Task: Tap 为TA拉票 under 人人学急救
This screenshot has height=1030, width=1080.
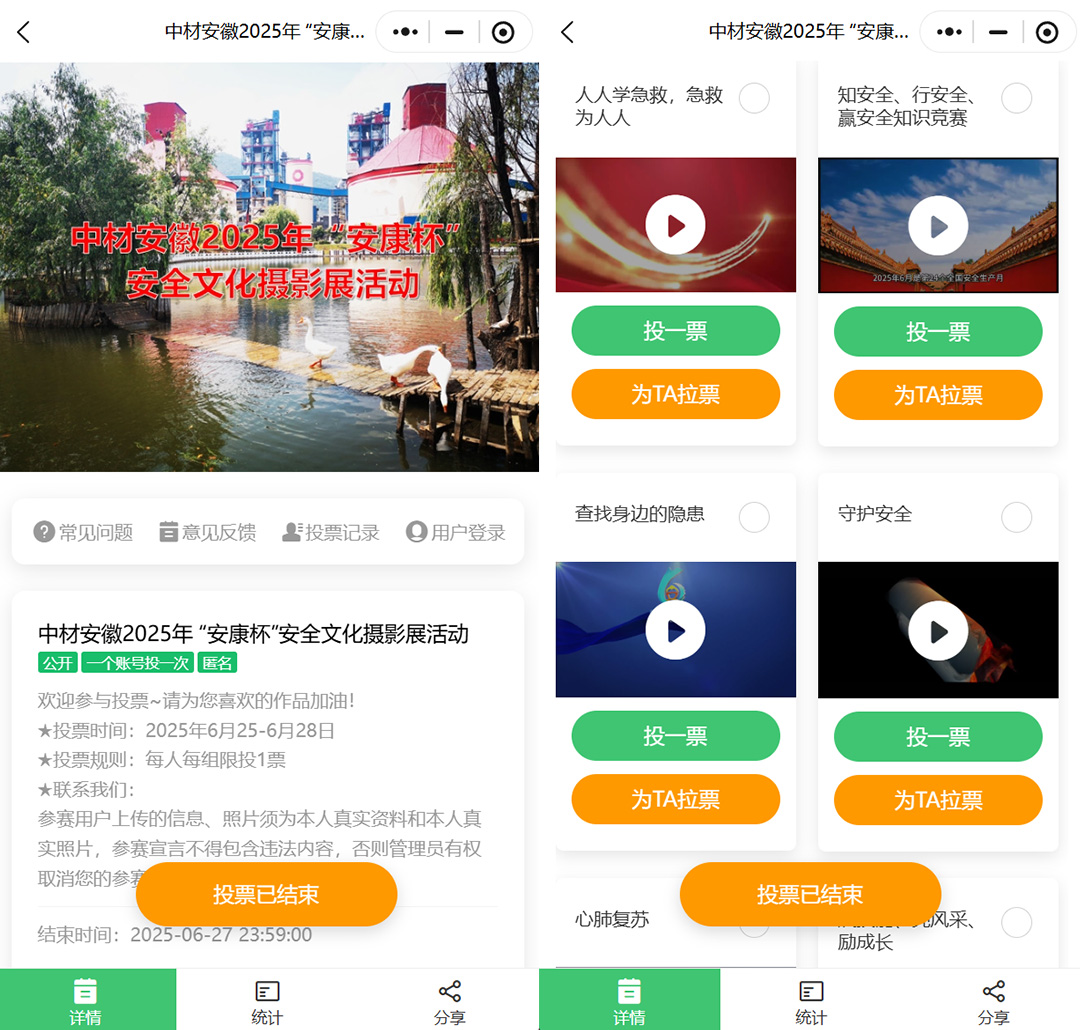Action: pos(675,394)
